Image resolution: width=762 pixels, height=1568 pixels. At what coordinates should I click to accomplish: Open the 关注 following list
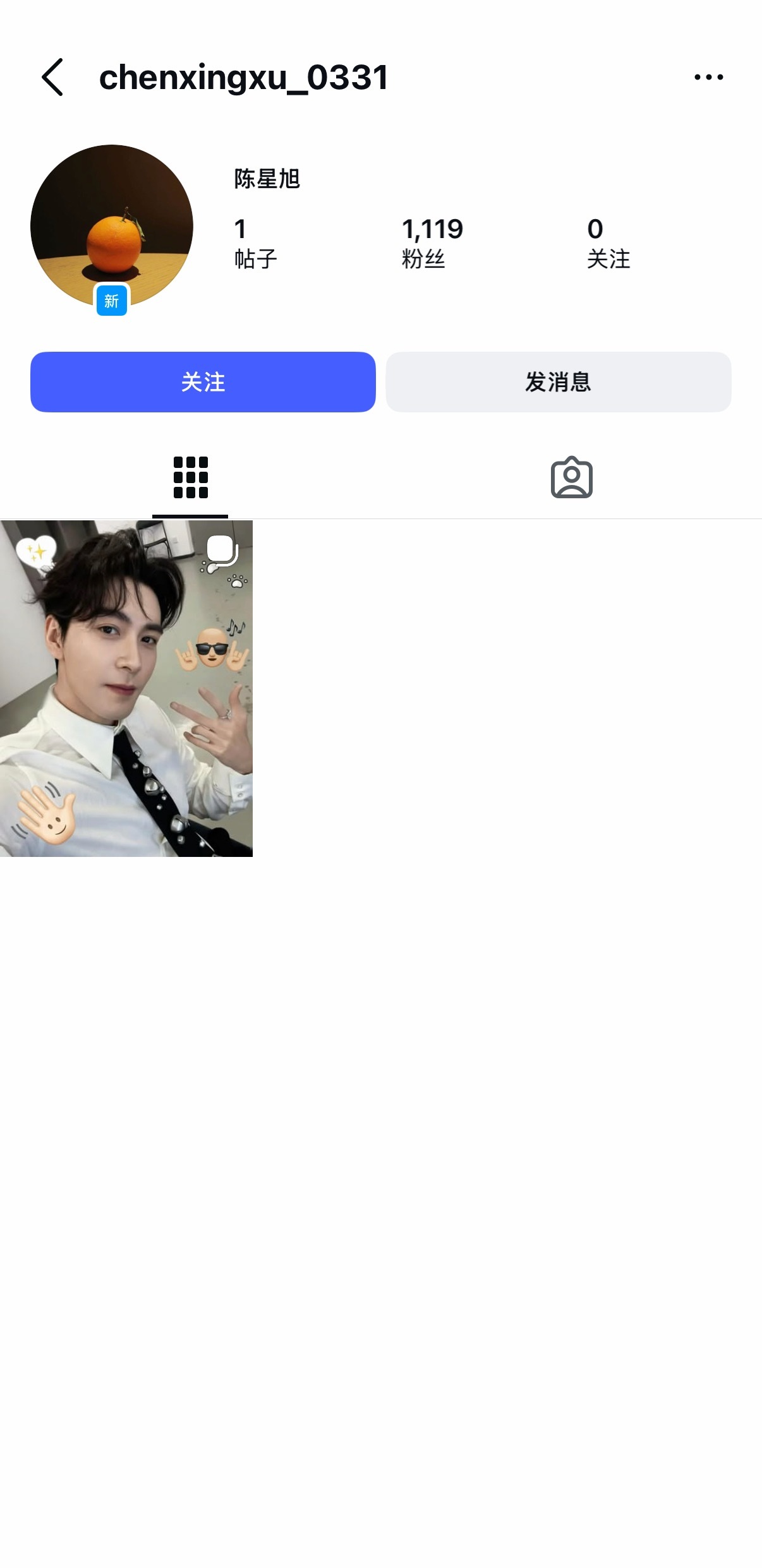coord(608,243)
